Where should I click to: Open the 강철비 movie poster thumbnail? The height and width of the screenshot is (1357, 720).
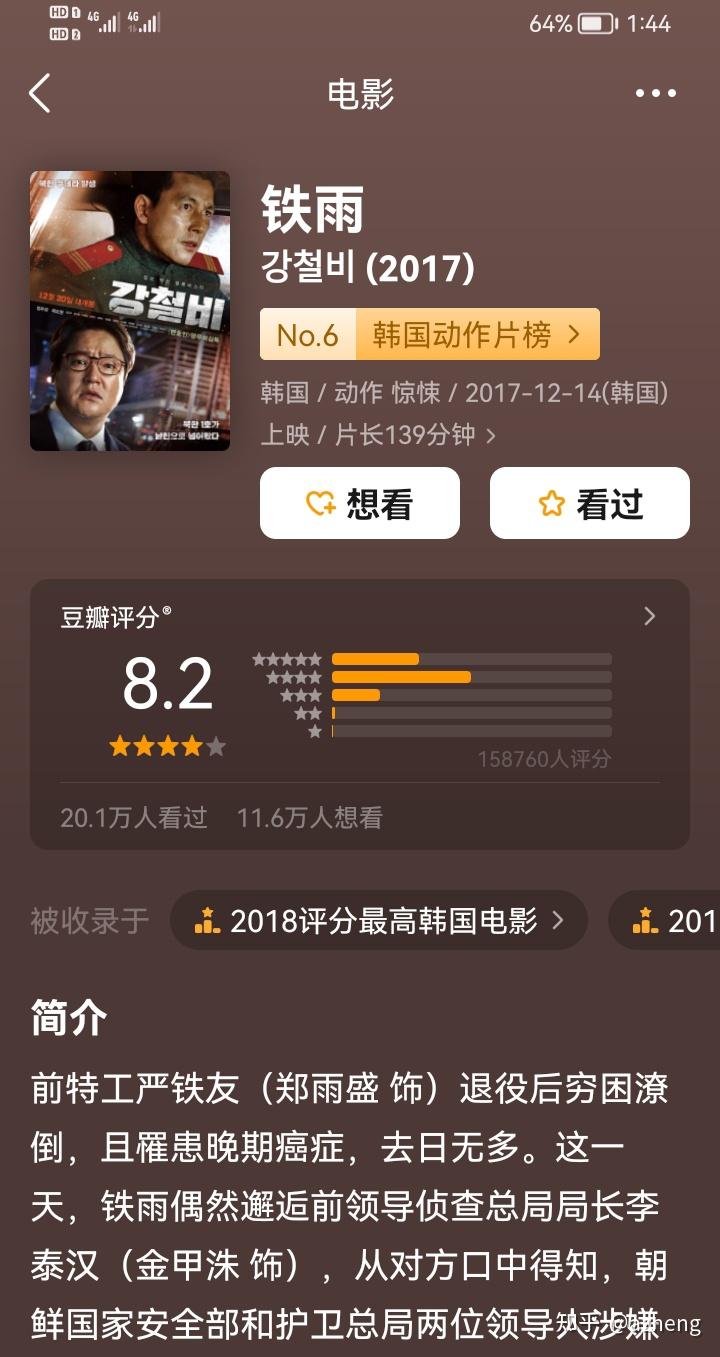[129, 310]
